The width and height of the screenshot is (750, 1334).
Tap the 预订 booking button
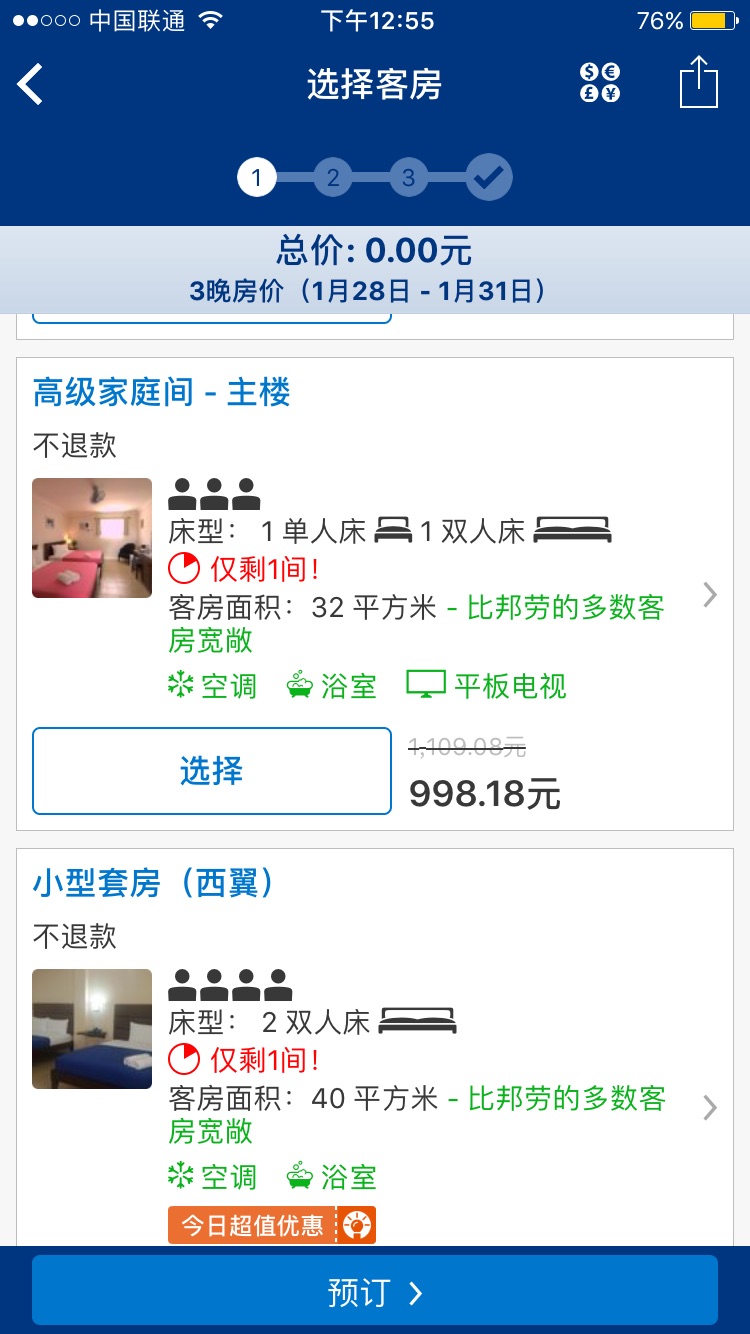click(375, 1293)
